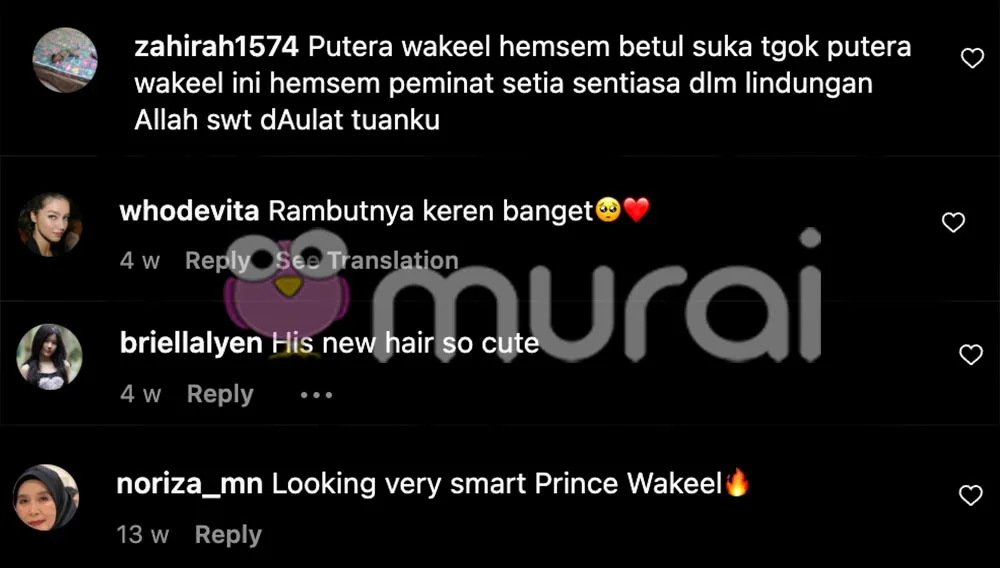Open noriza_mn's profile picture

pyautogui.click(x=47, y=497)
